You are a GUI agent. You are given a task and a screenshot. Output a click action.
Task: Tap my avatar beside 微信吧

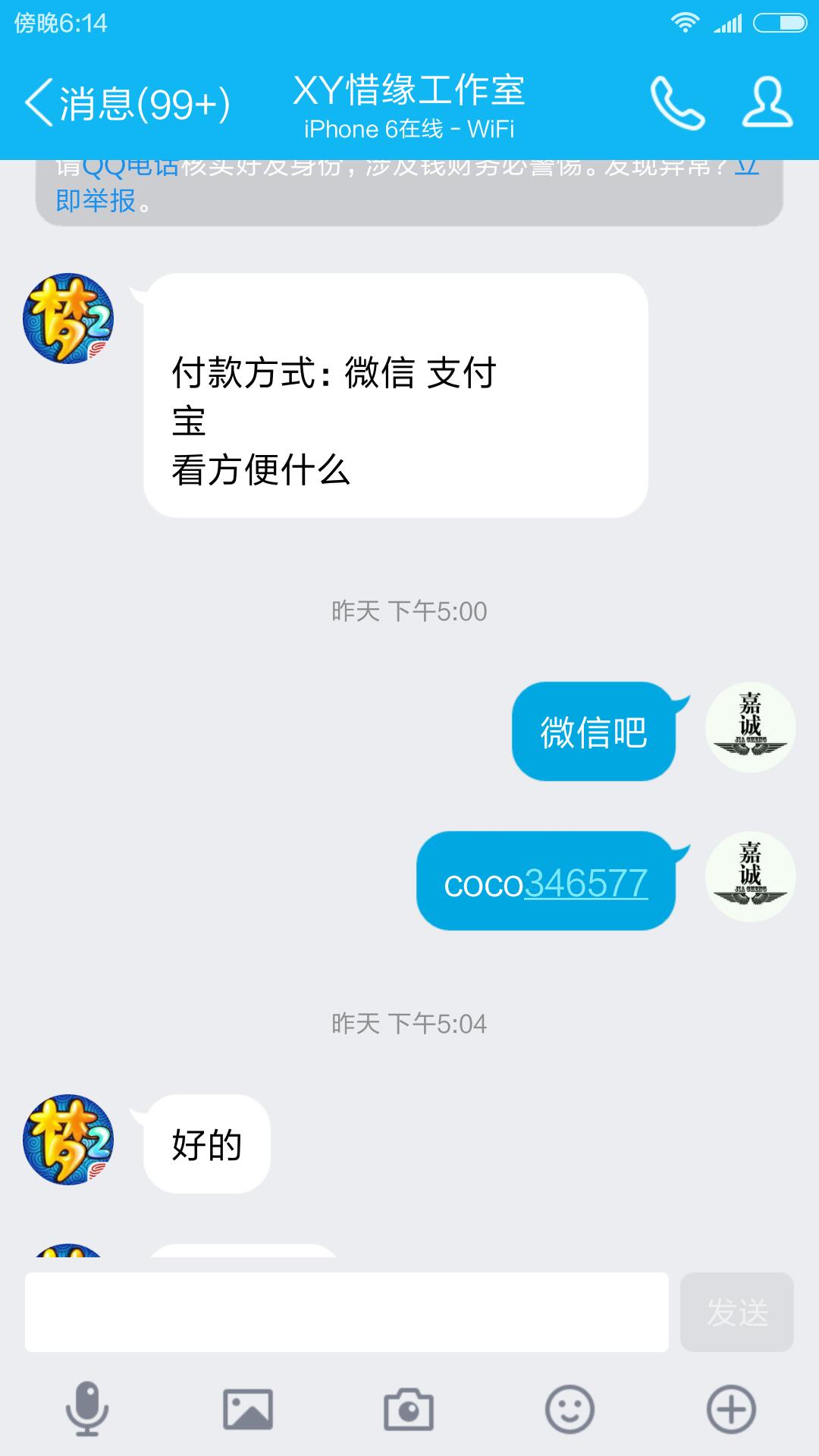pos(750,727)
